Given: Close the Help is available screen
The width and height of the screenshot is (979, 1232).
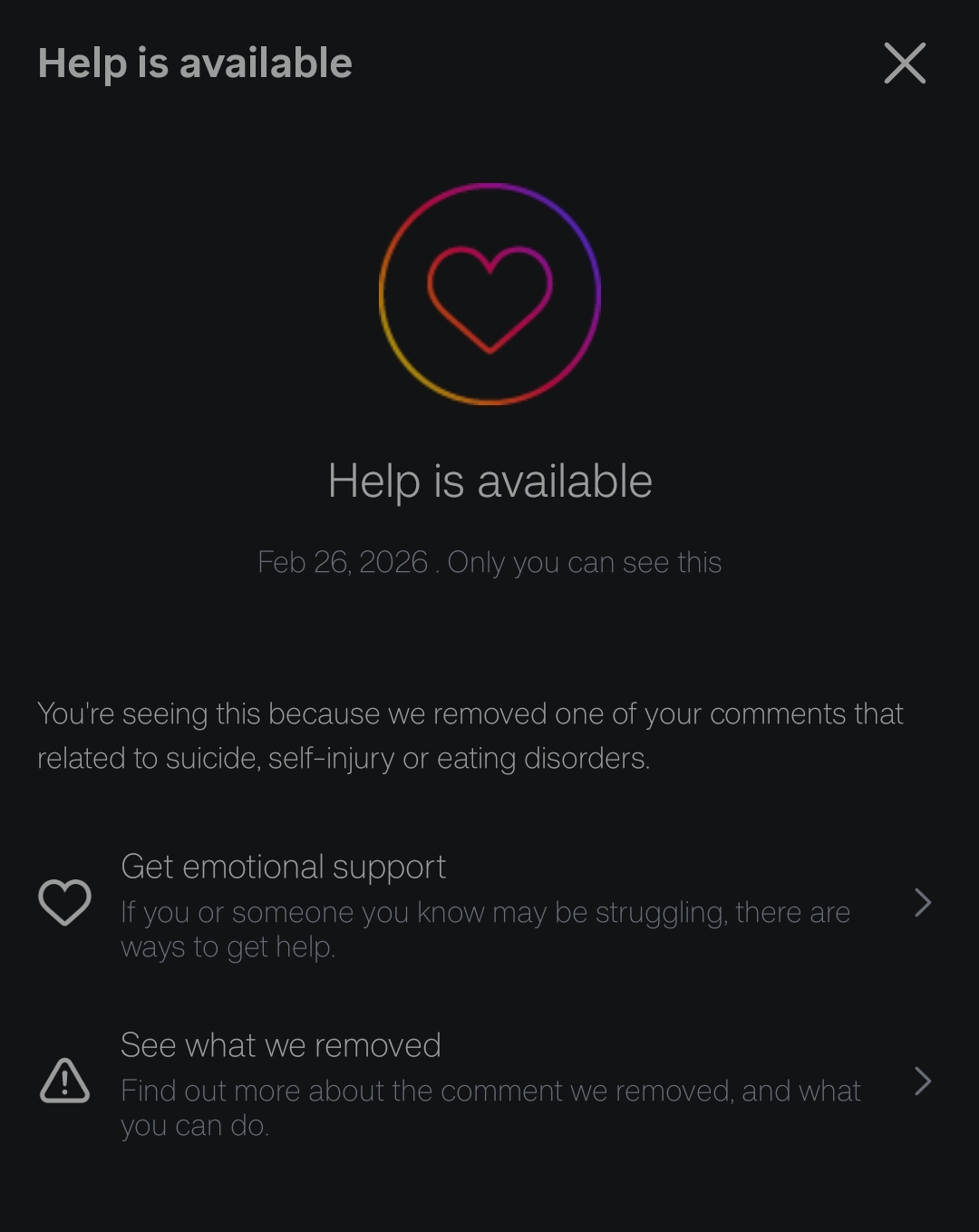Looking at the screenshot, I should click(x=905, y=63).
